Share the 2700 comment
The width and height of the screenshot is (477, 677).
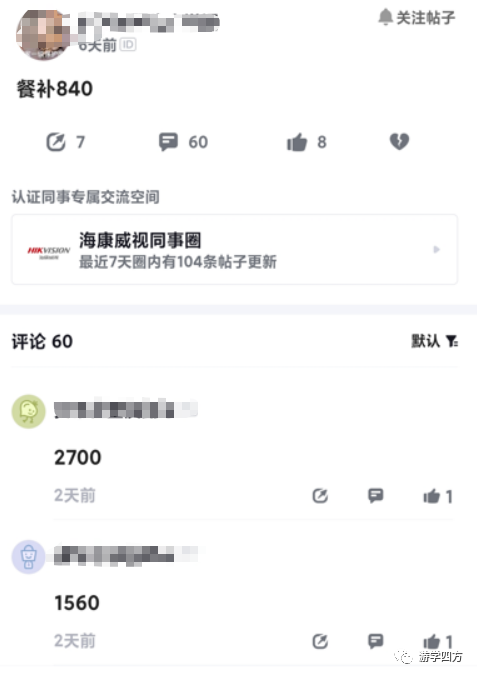tap(320, 496)
